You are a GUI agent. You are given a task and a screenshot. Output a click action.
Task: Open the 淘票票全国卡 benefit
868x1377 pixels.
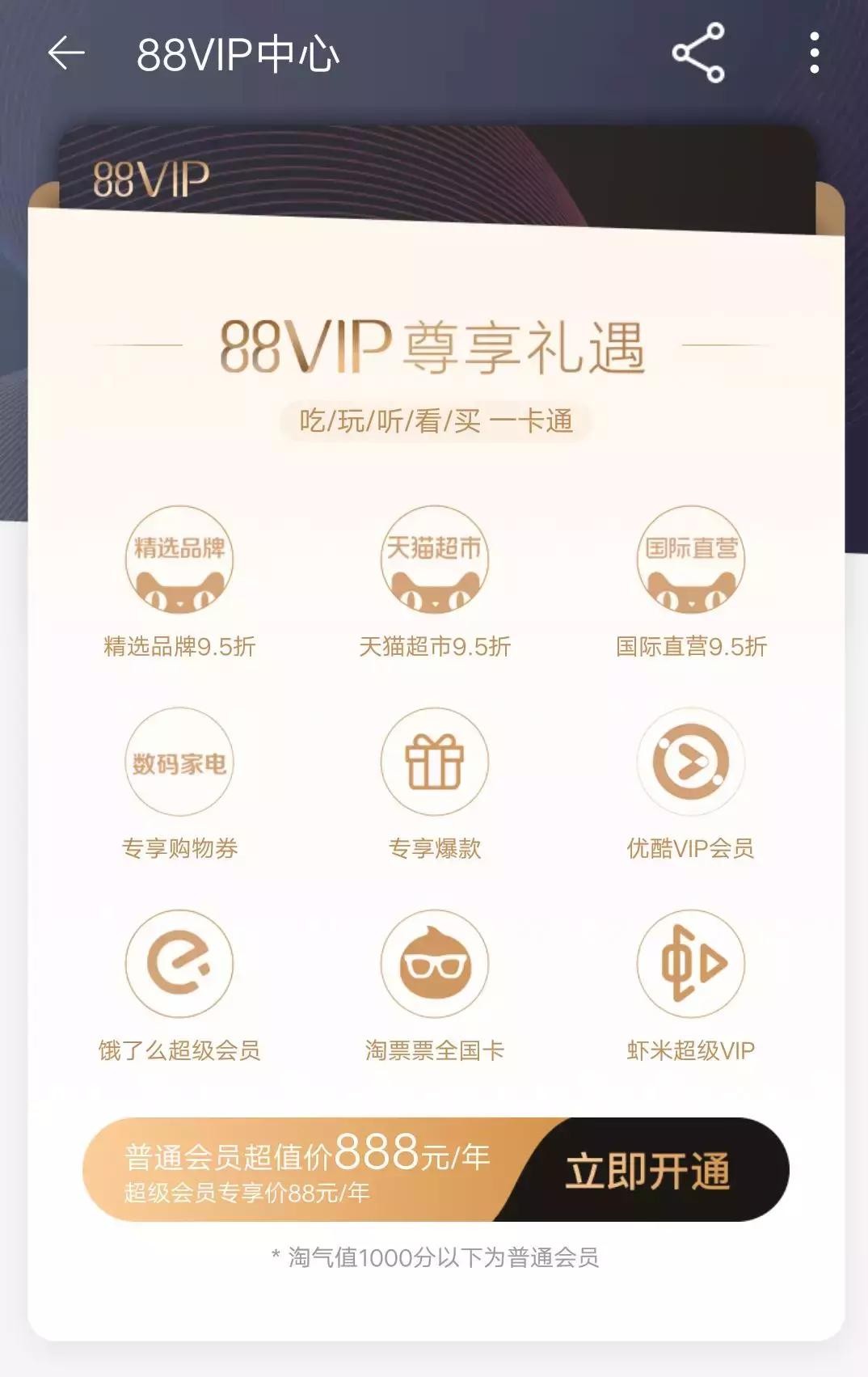[x=435, y=965]
